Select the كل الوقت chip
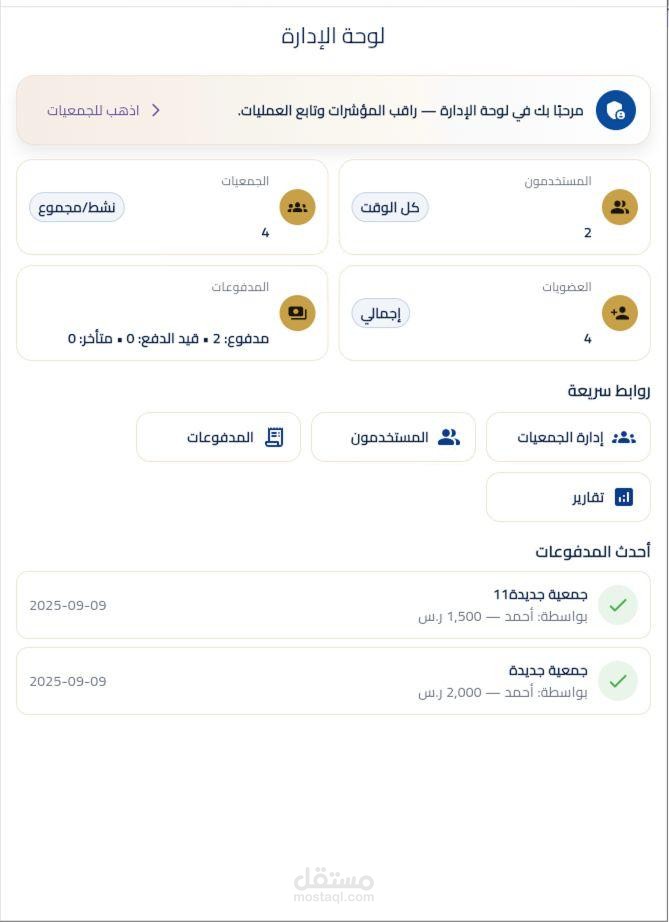This screenshot has height=922, width=669. (x=390, y=208)
